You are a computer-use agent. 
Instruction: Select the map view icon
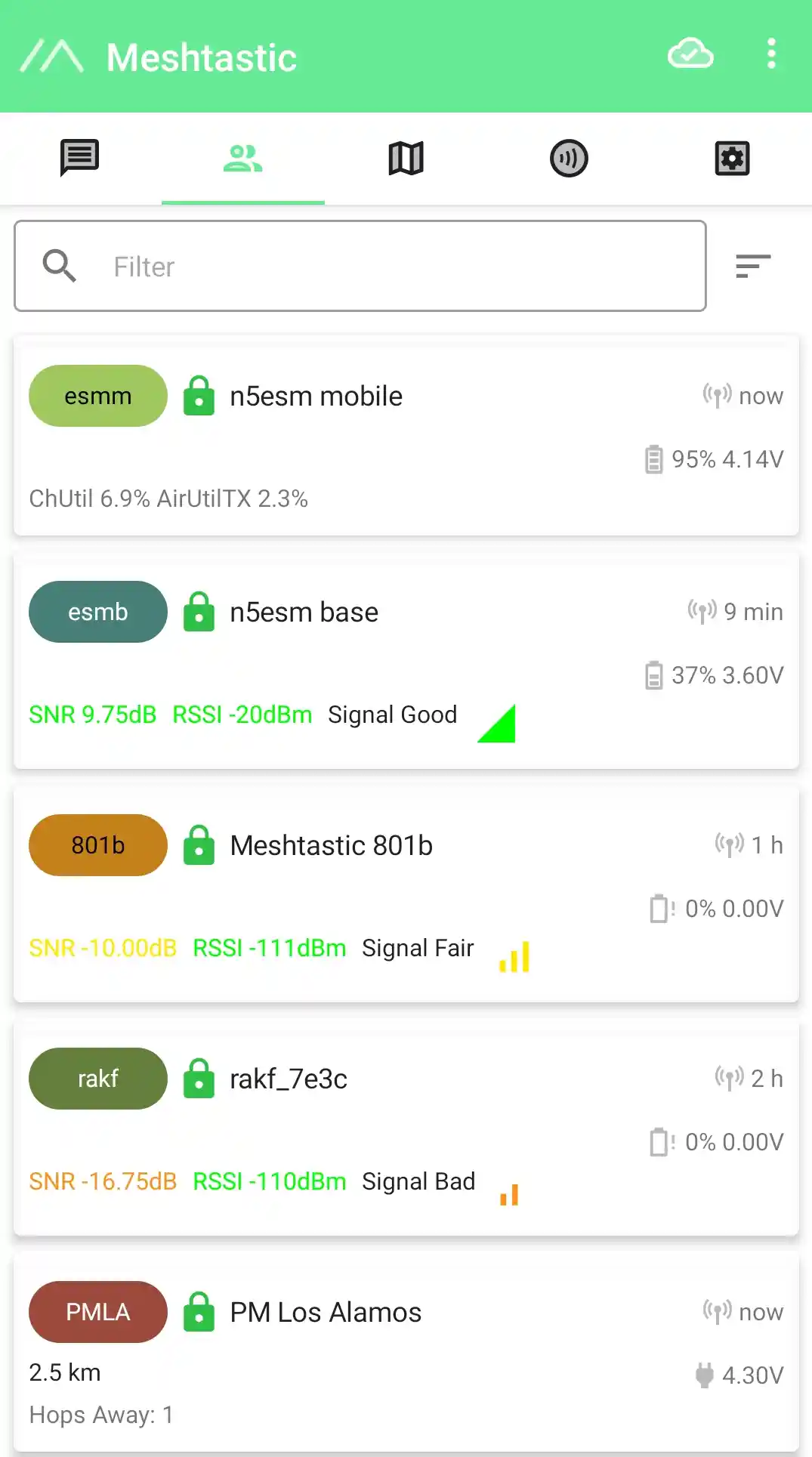click(x=406, y=158)
